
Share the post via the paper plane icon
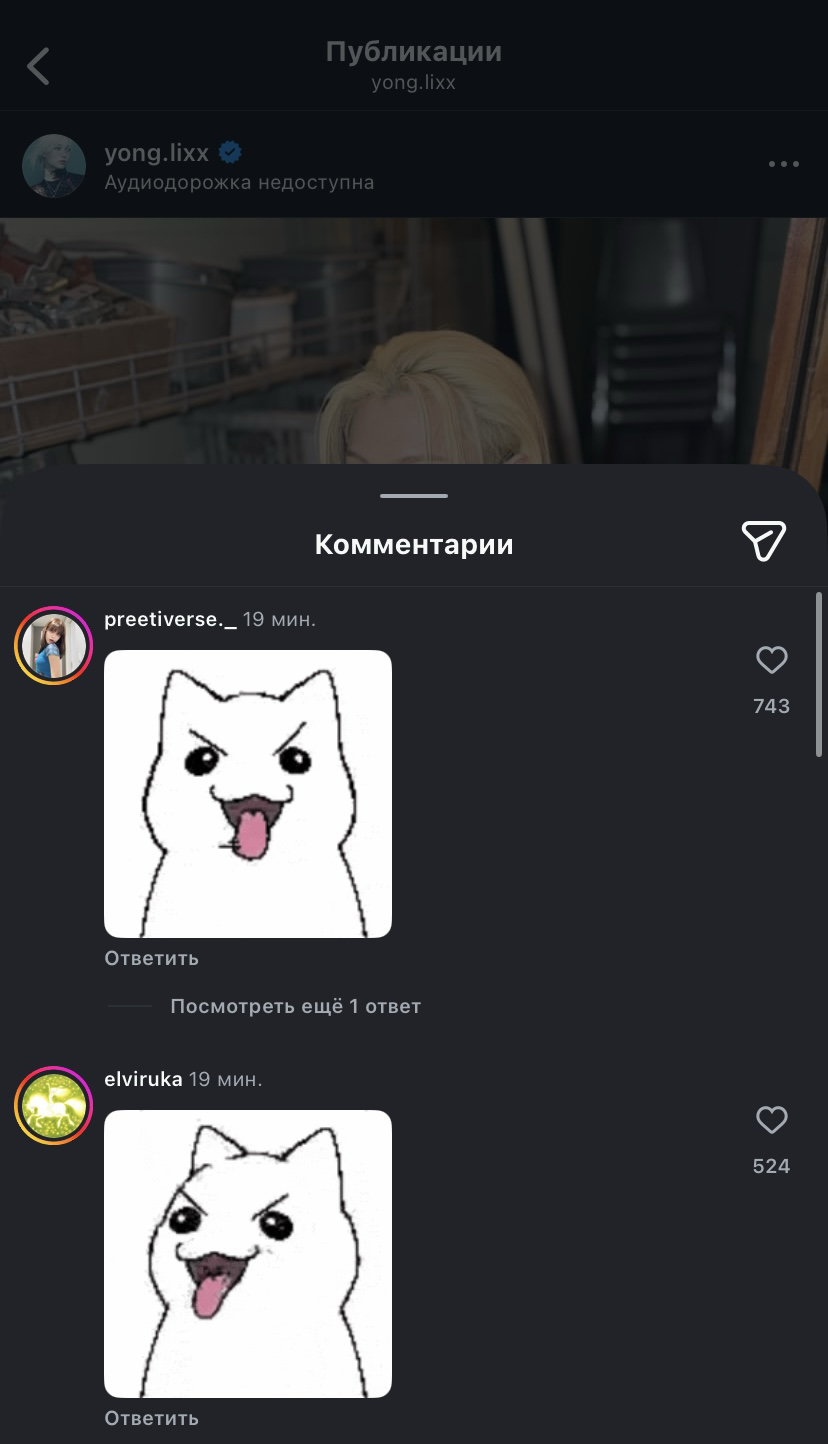764,541
